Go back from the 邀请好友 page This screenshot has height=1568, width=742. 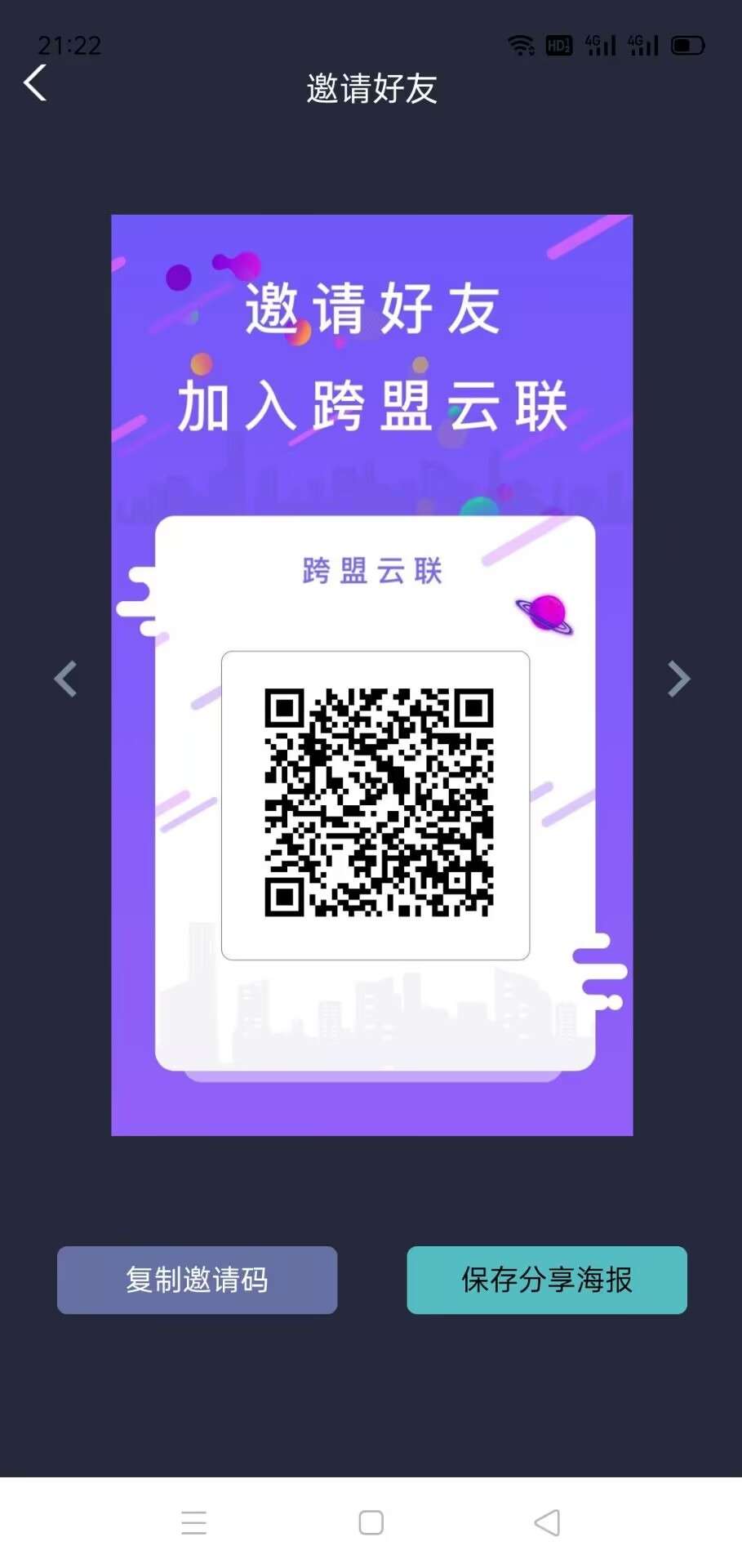pyautogui.click(x=35, y=83)
